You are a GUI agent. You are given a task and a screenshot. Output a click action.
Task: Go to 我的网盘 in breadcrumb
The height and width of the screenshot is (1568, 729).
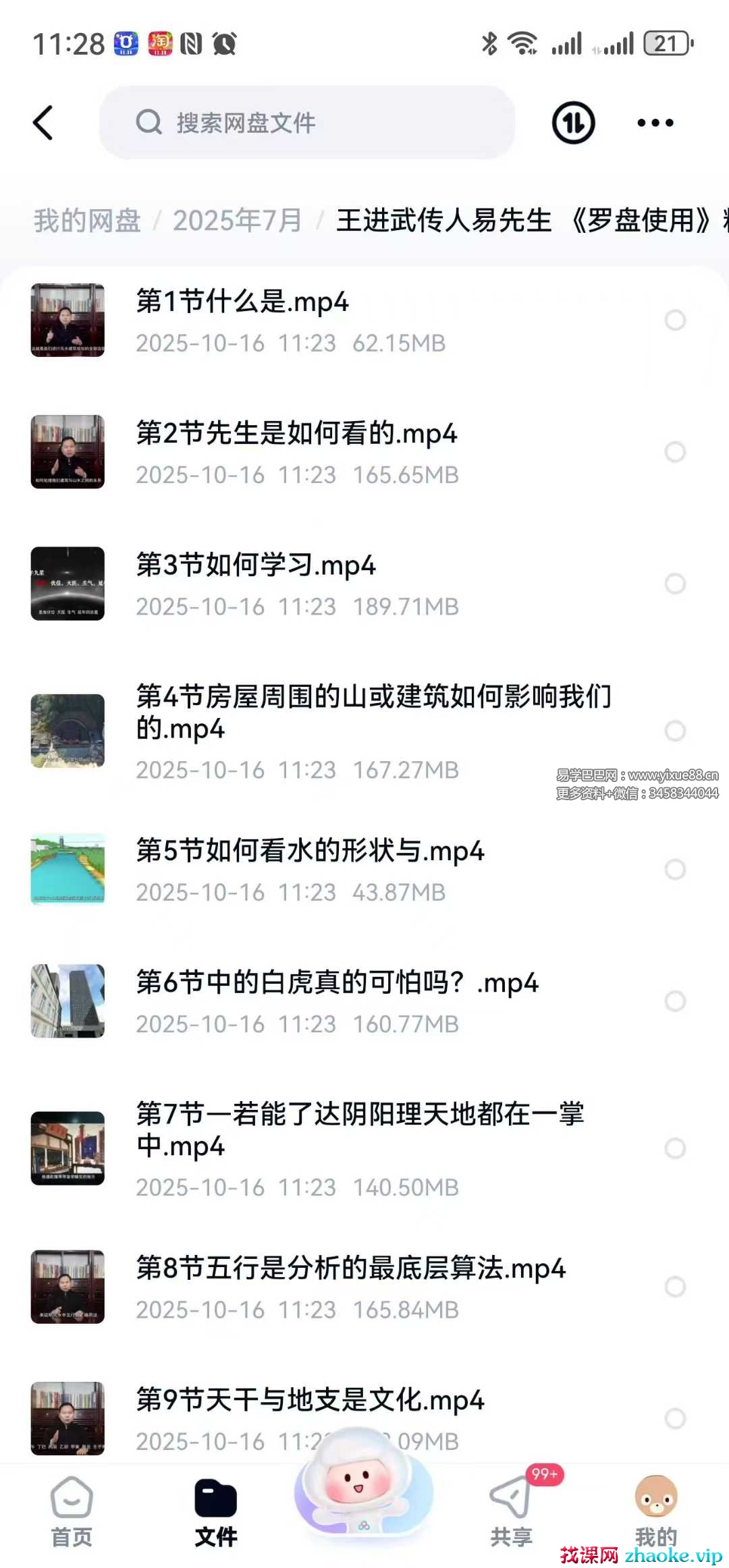tap(87, 221)
